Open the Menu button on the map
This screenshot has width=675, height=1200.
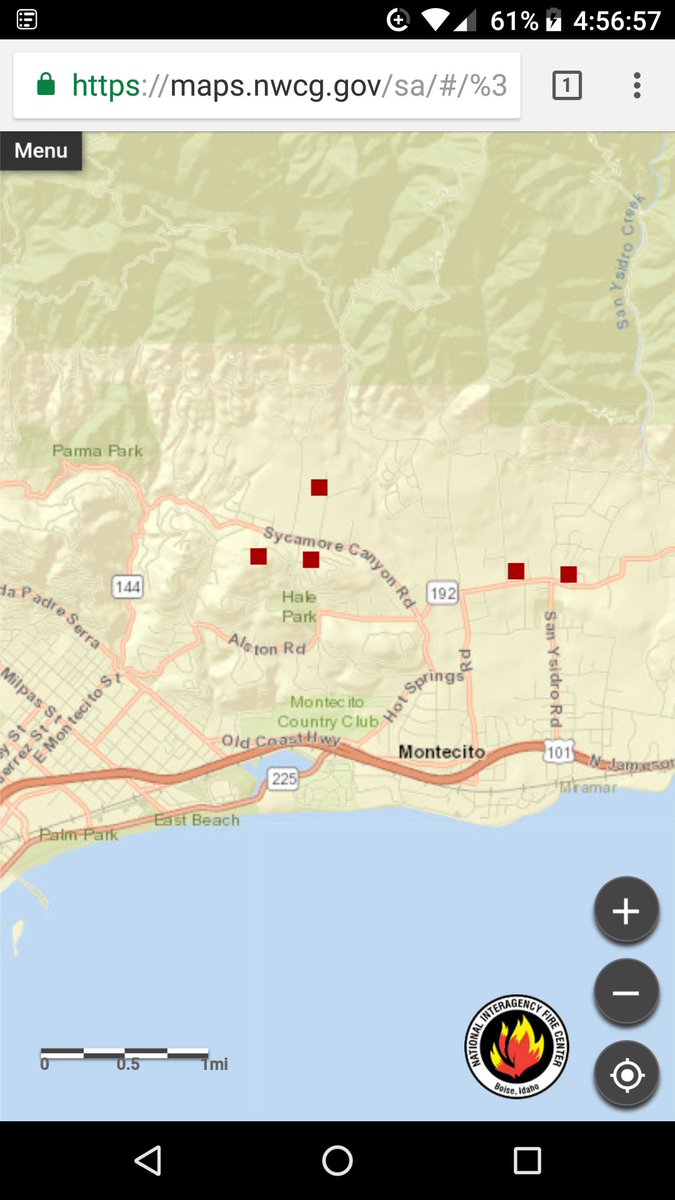coord(41,151)
